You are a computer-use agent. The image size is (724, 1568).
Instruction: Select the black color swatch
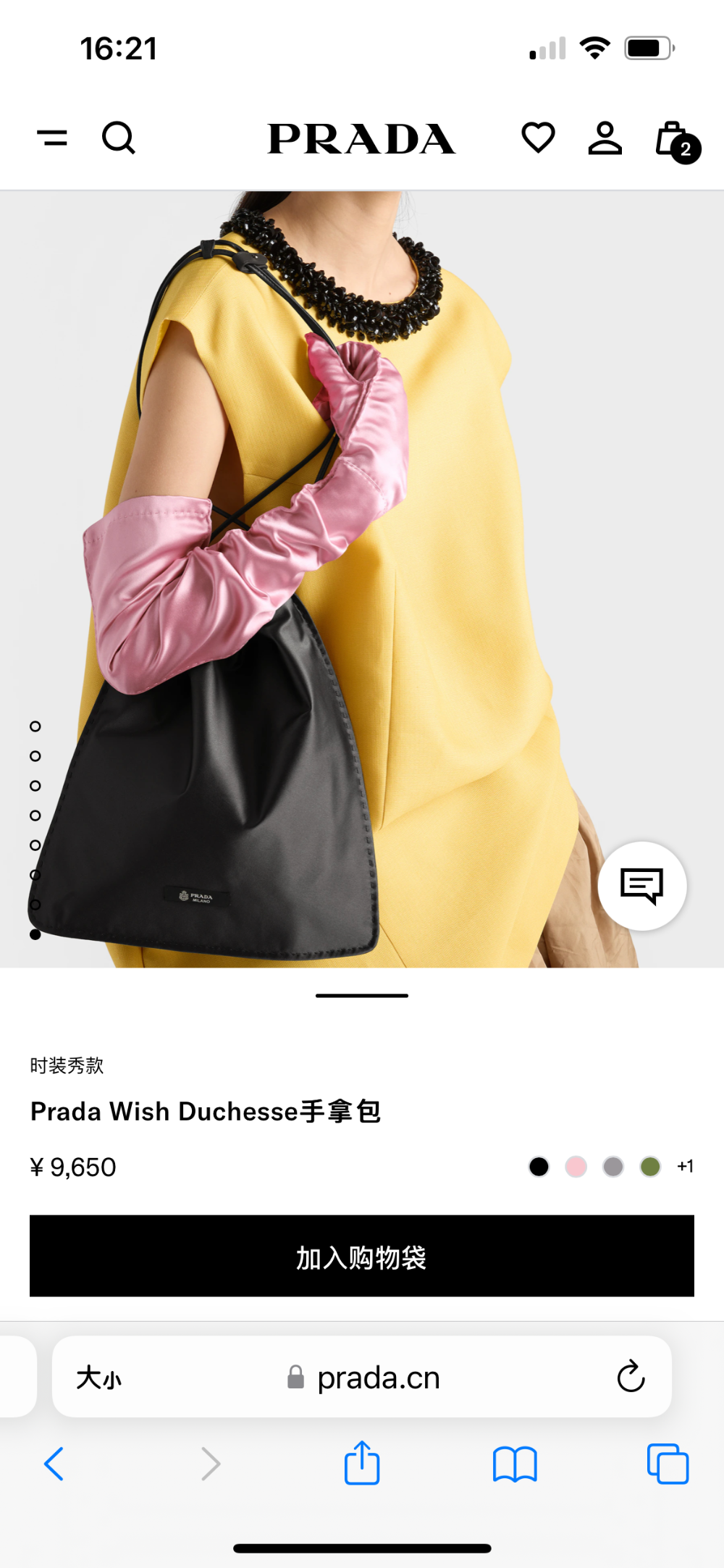539,1167
